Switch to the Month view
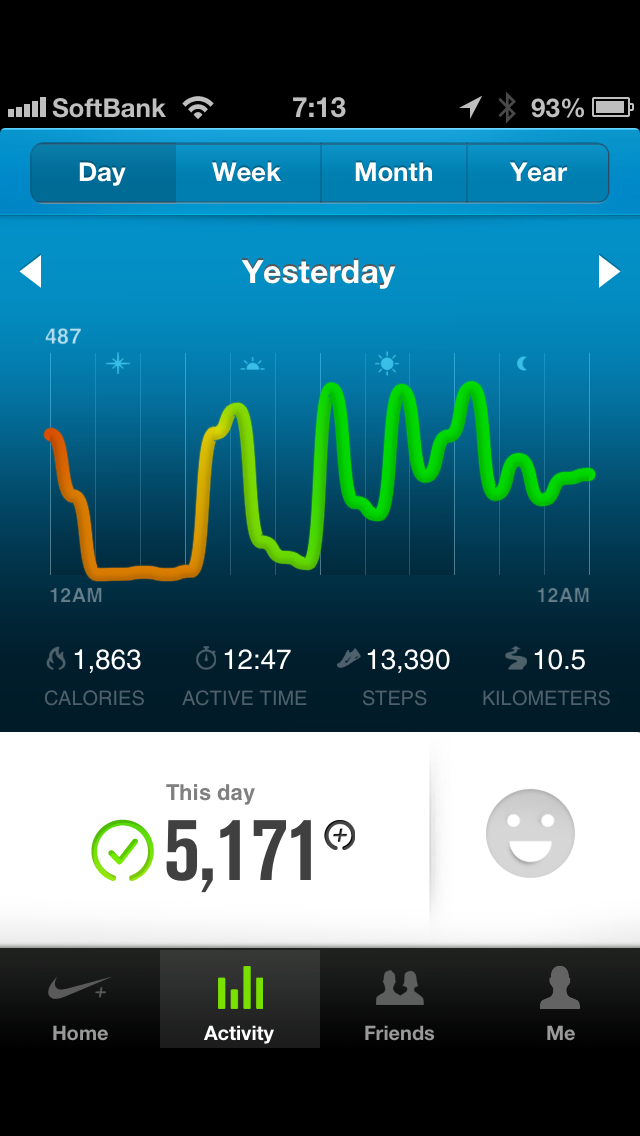This screenshot has width=640, height=1136. click(393, 173)
